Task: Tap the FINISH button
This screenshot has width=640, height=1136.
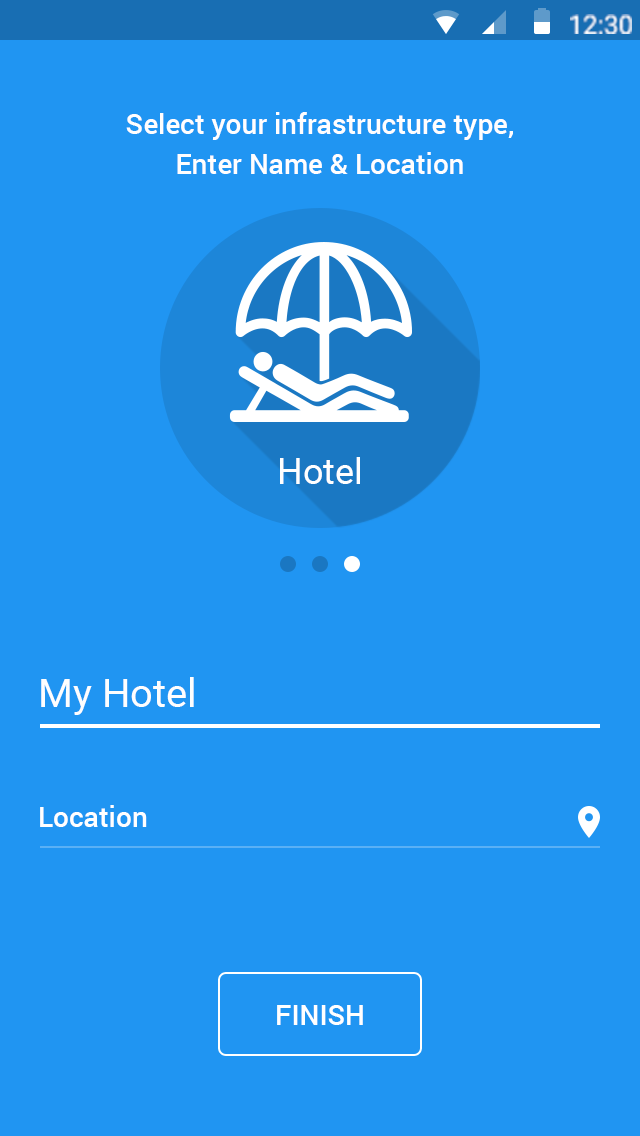Action: coord(320,1014)
